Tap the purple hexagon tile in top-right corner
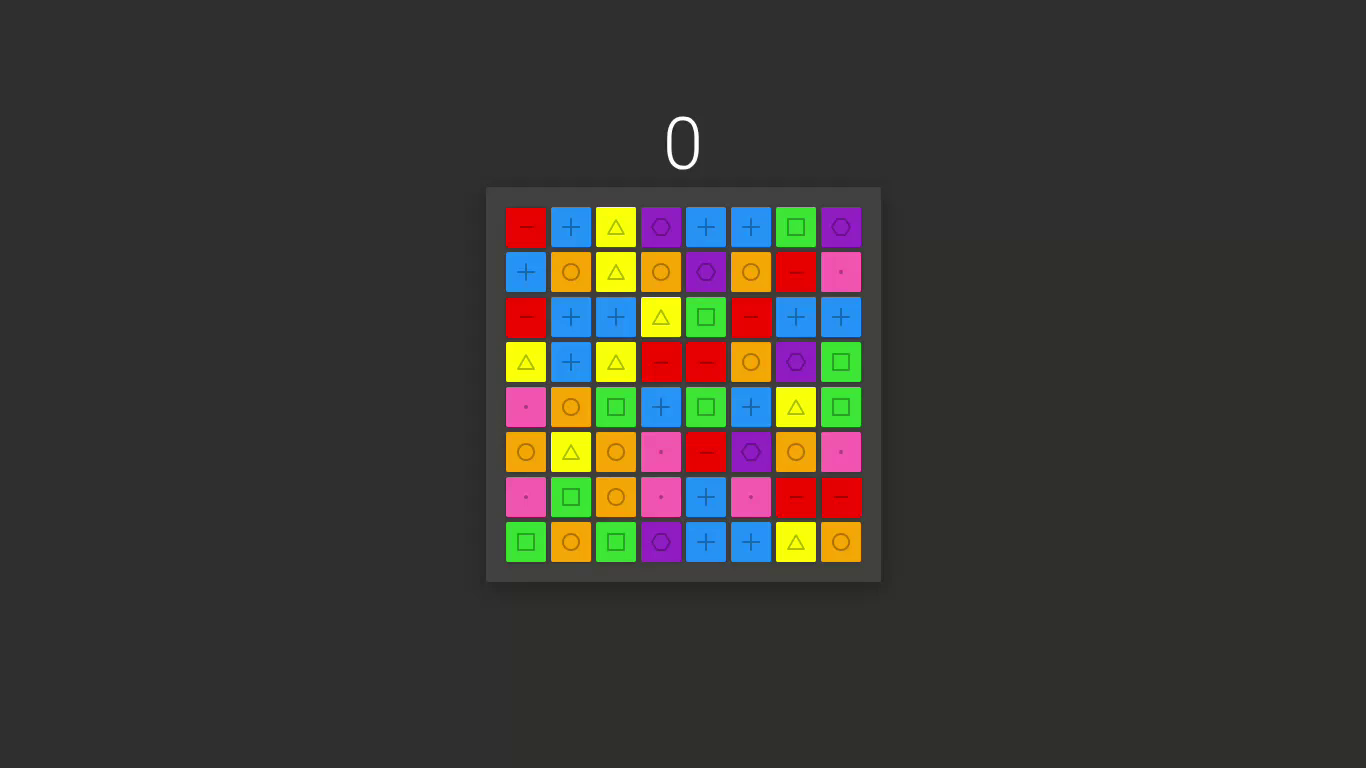Image resolution: width=1366 pixels, height=768 pixels. (841, 227)
